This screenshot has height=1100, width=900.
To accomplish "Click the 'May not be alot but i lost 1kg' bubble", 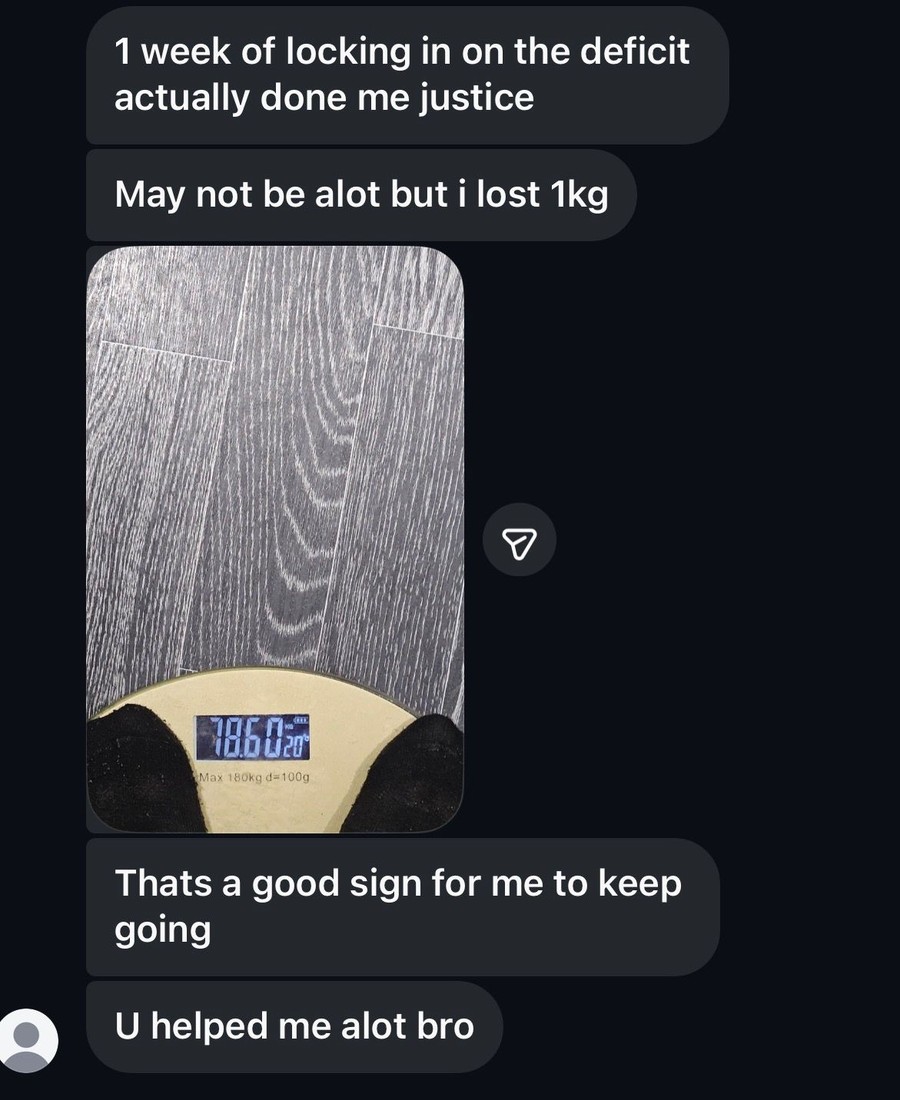I will [360, 194].
